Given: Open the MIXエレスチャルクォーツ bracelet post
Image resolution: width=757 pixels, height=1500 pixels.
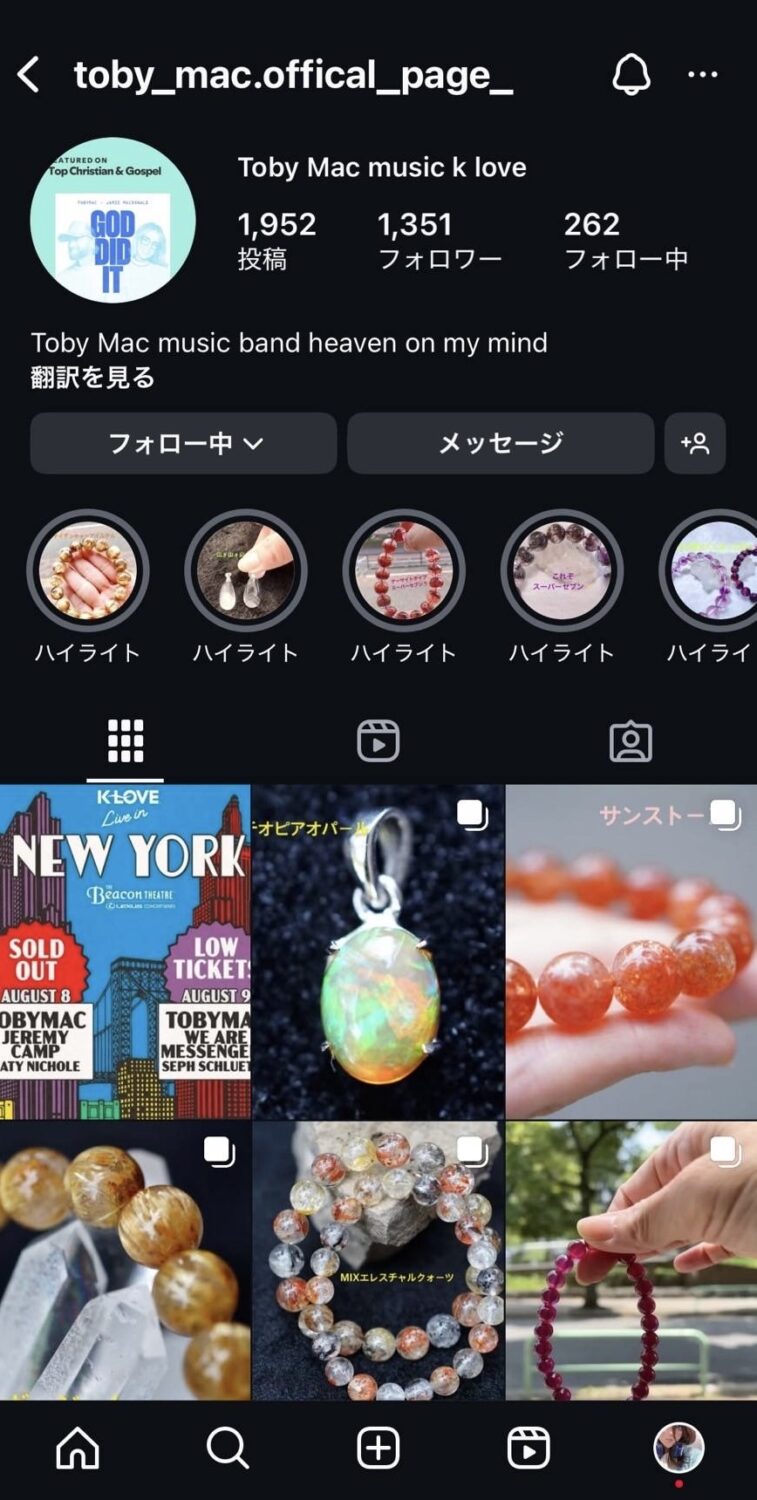Looking at the screenshot, I should pyautogui.click(x=378, y=1260).
